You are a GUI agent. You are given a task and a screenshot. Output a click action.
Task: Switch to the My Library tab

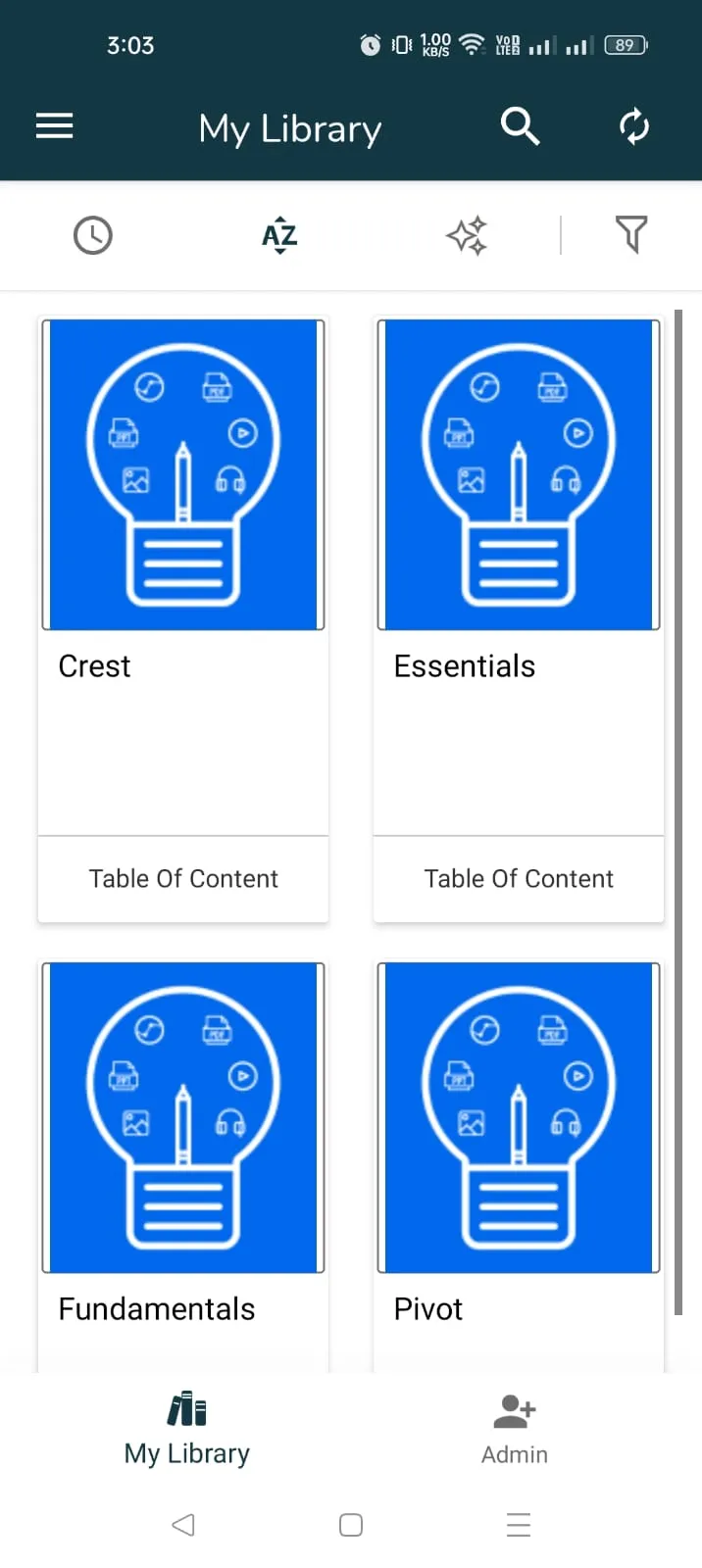(x=186, y=1429)
